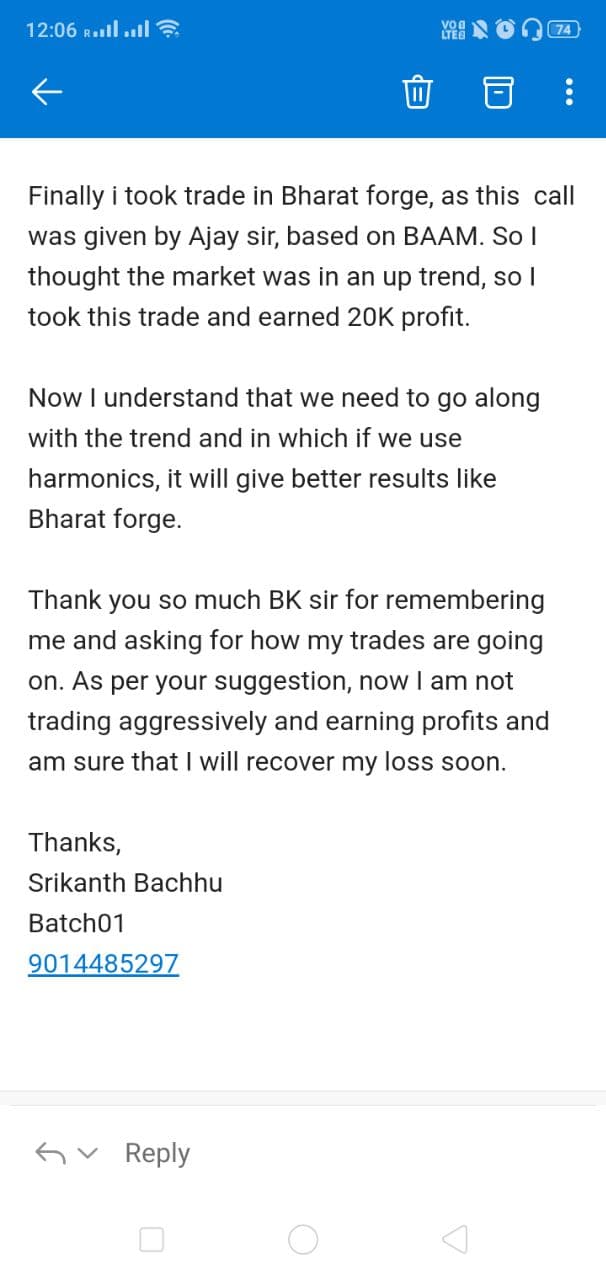Viewport: 606px width, 1280px height.
Task: Reply to this email
Action: tap(157, 1153)
